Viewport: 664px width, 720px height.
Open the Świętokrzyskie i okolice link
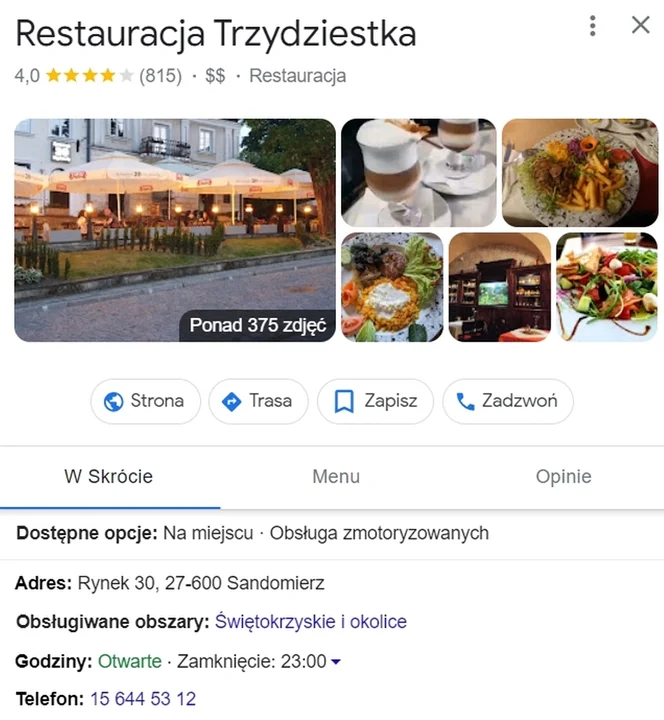[311, 622]
